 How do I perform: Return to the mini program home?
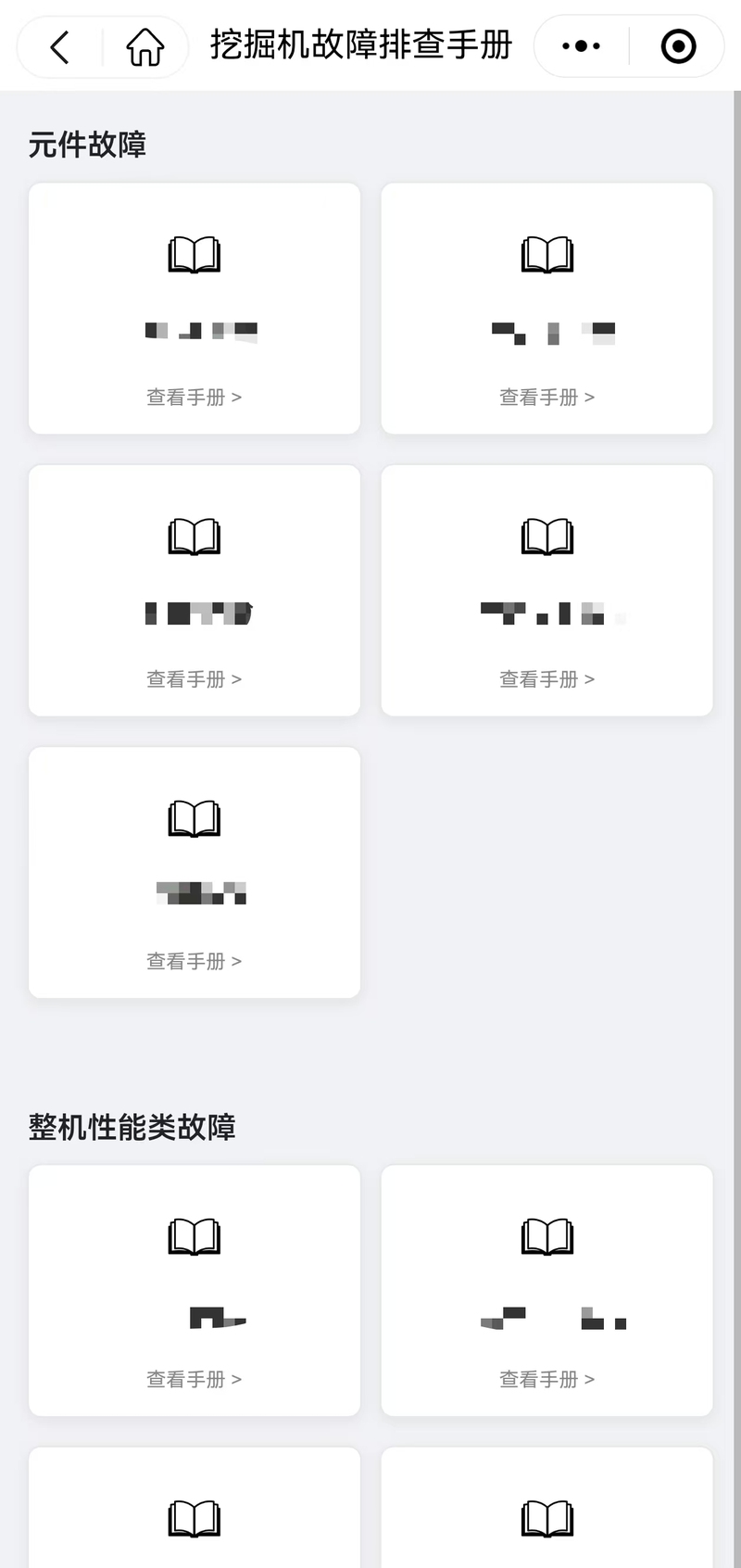point(144,46)
